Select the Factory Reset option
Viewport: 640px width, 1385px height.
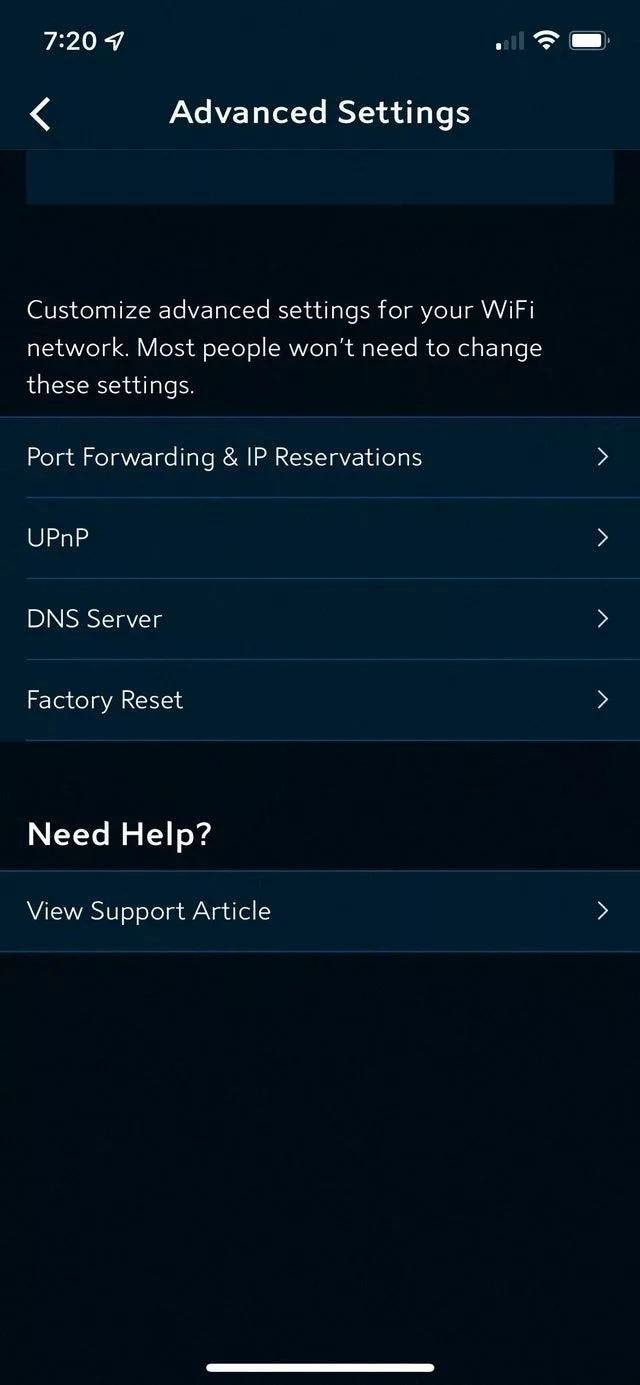point(320,700)
